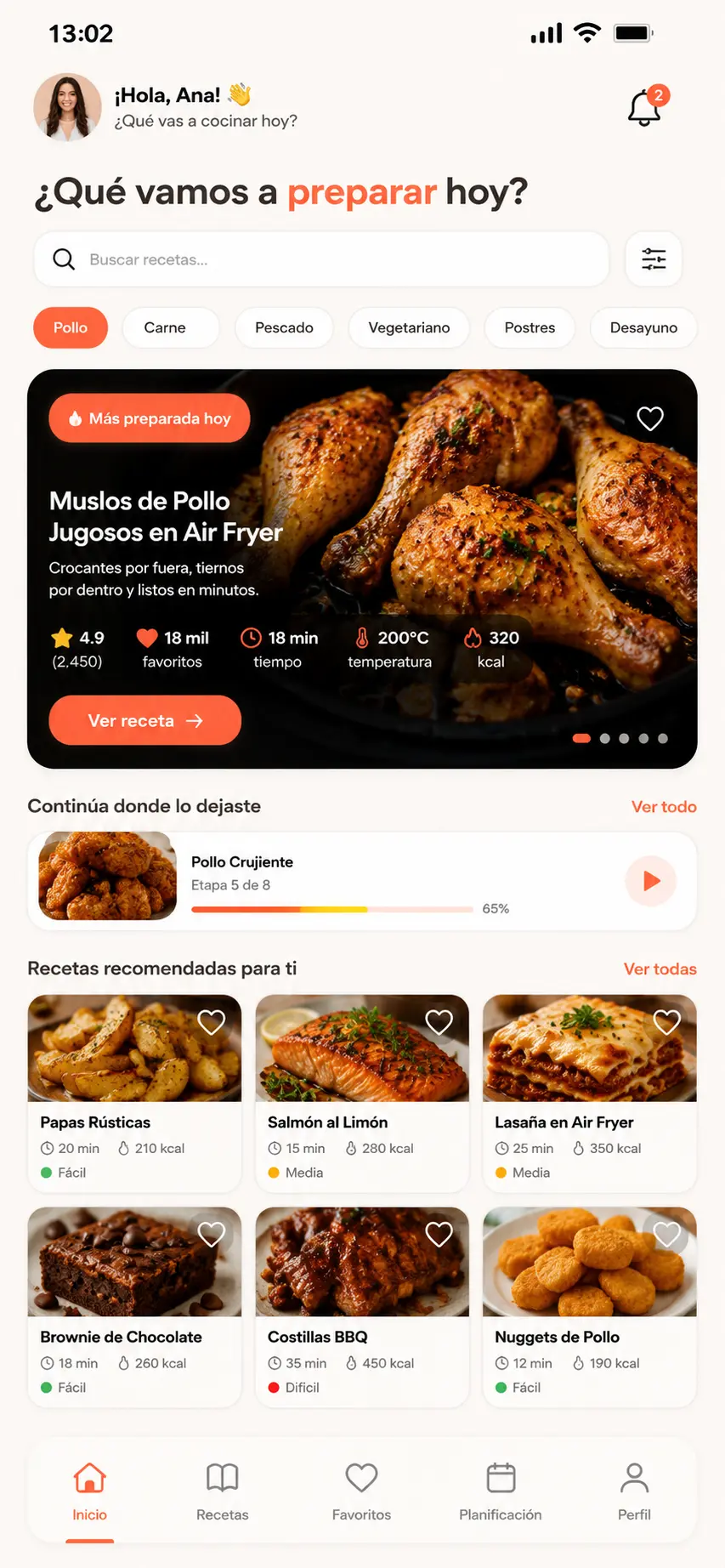The width and height of the screenshot is (725, 1568).
Task: Favorite the Muslos de Pollo banner recipe
Action: pos(650,418)
